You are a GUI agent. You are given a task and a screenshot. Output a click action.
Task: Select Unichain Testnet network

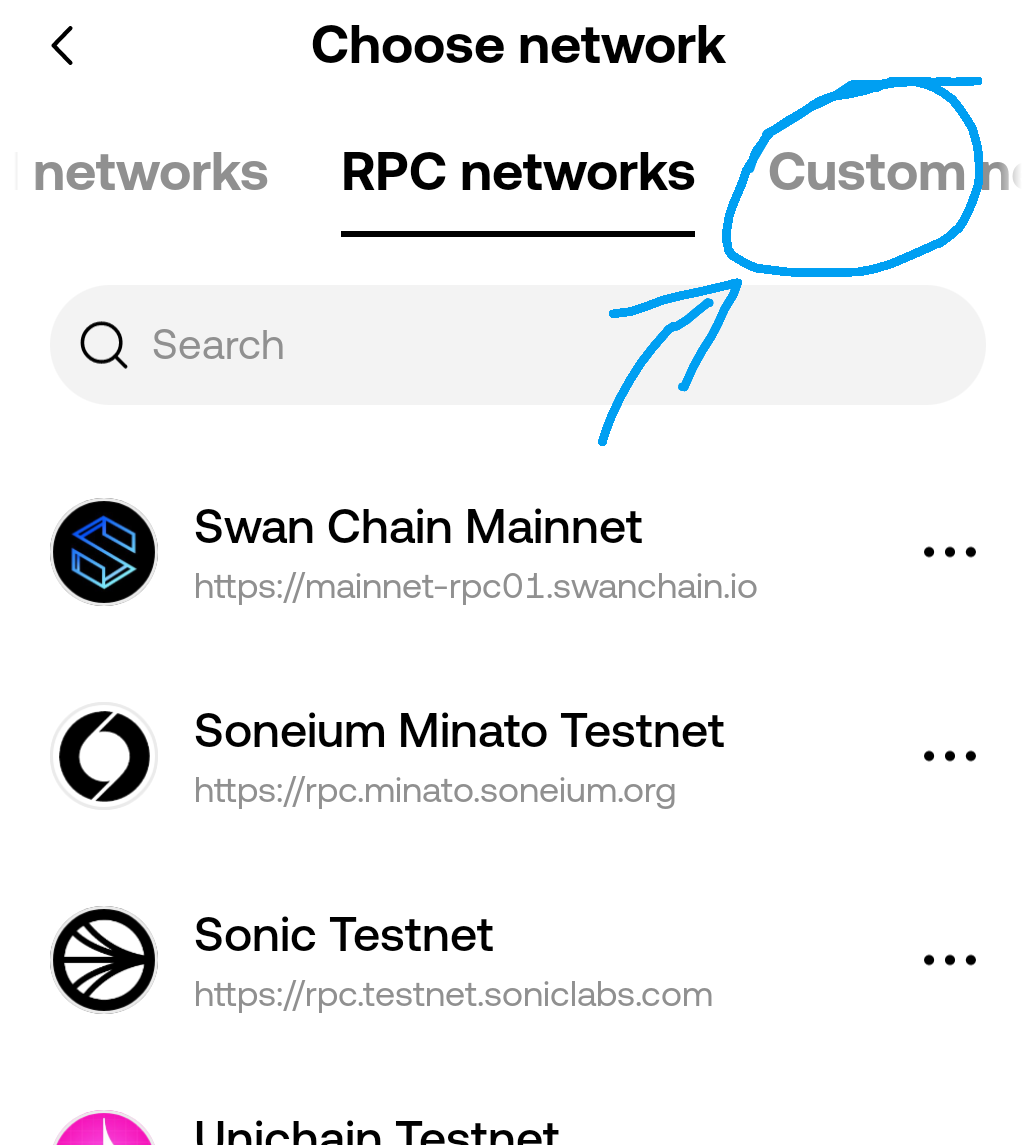[x=376, y=1130]
